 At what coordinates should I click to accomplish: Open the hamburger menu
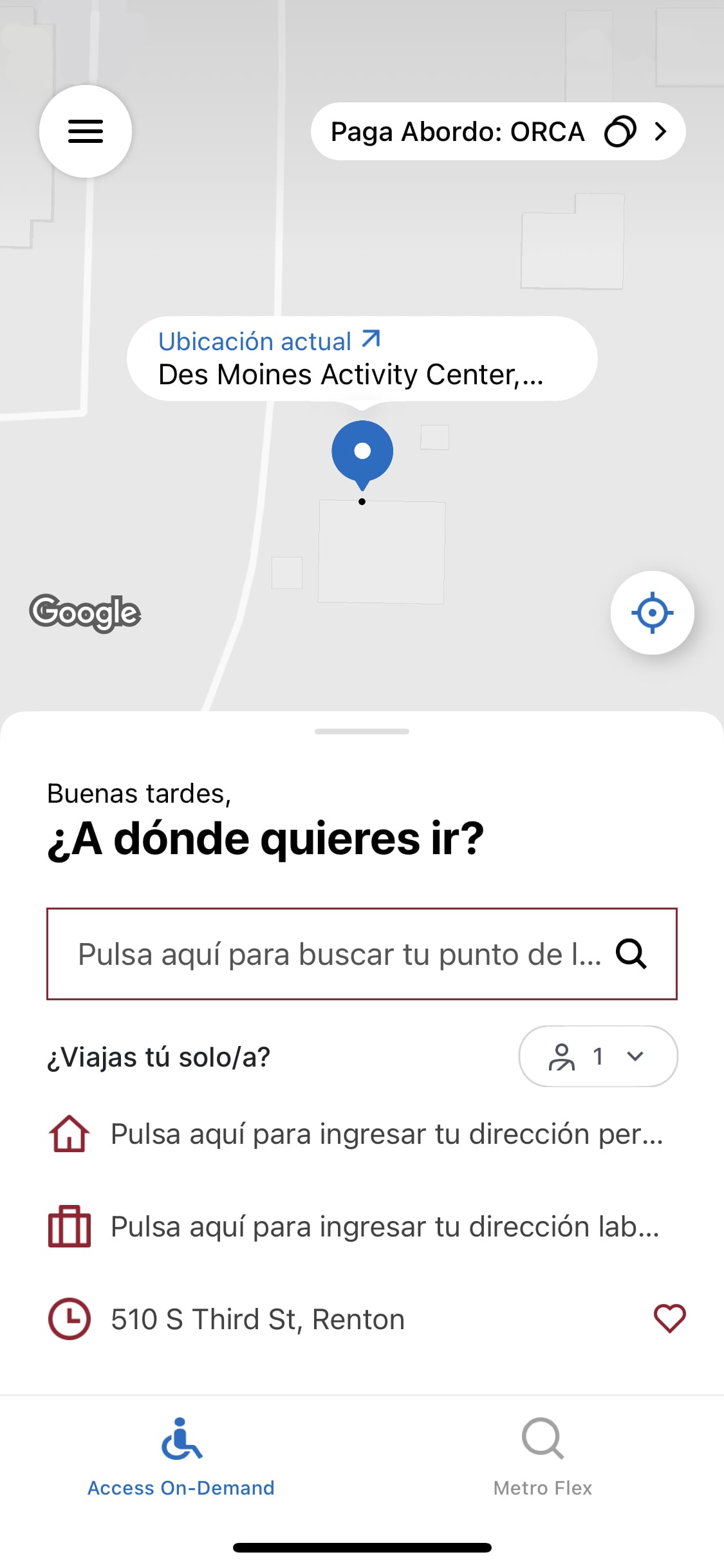86,131
